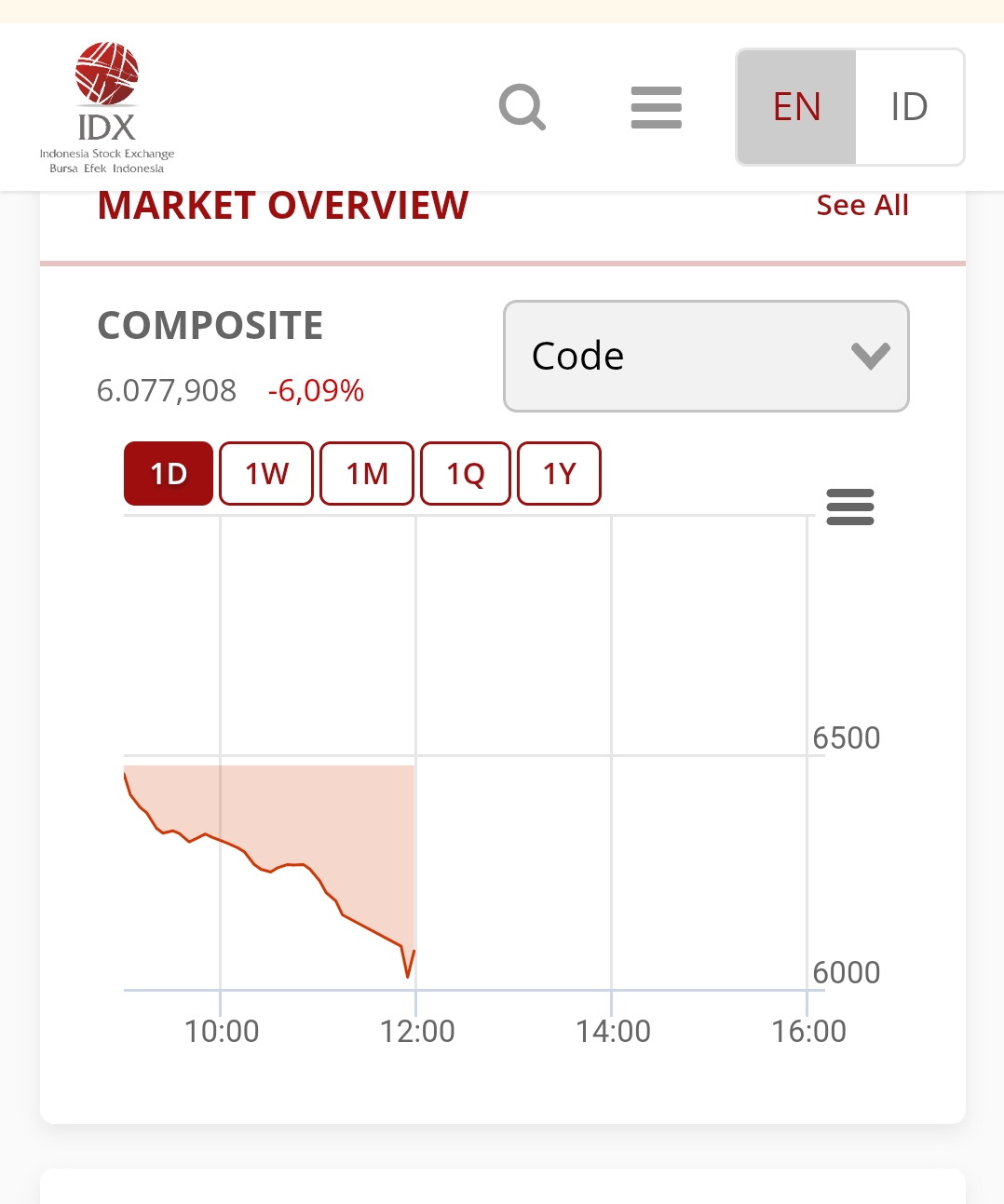The width and height of the screenshot is (1004, 1204).
Task: Click the See All link
Action: [862, 205]
